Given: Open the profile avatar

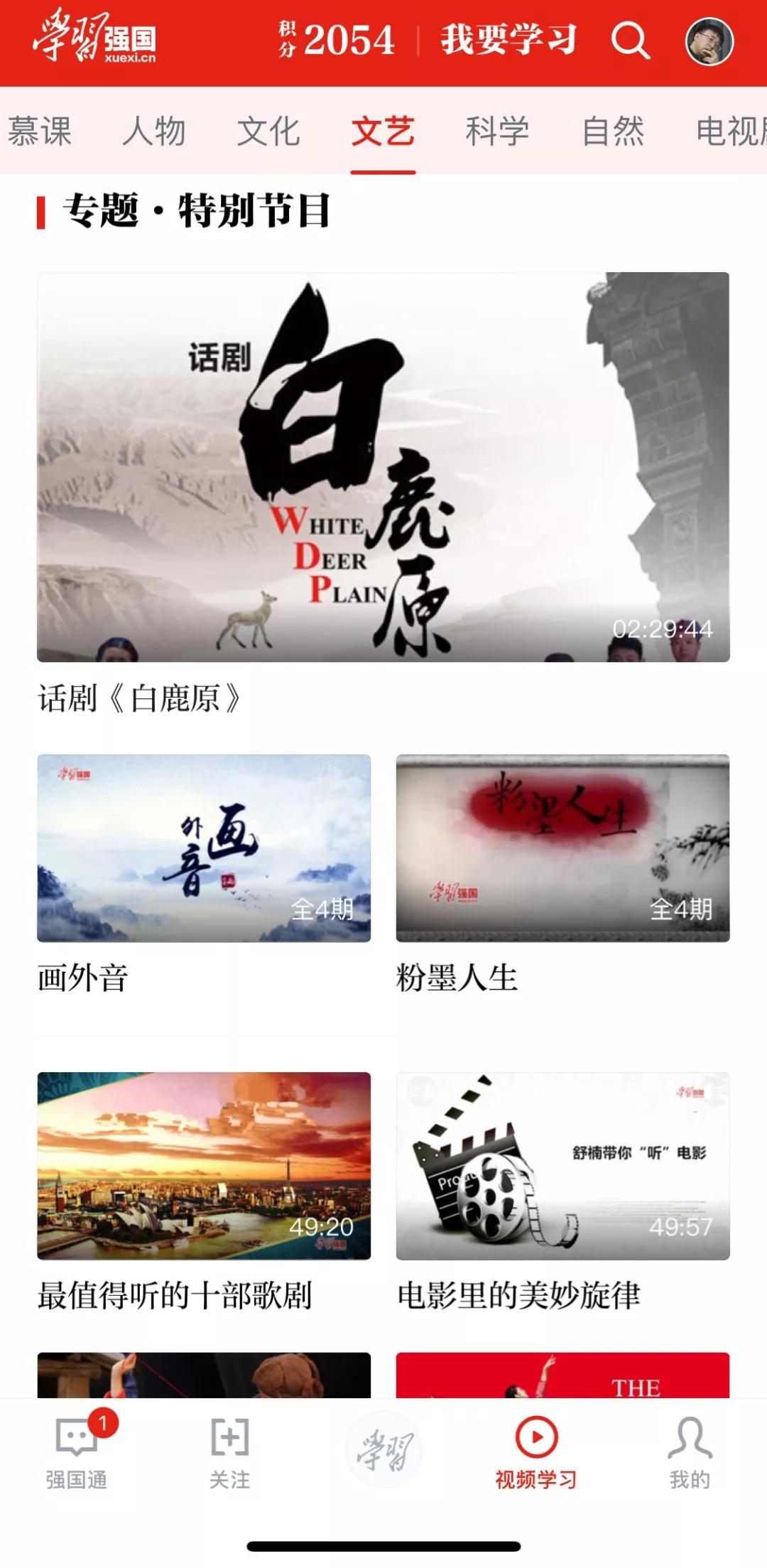Looking at the screenshot, I should (709, 41).
